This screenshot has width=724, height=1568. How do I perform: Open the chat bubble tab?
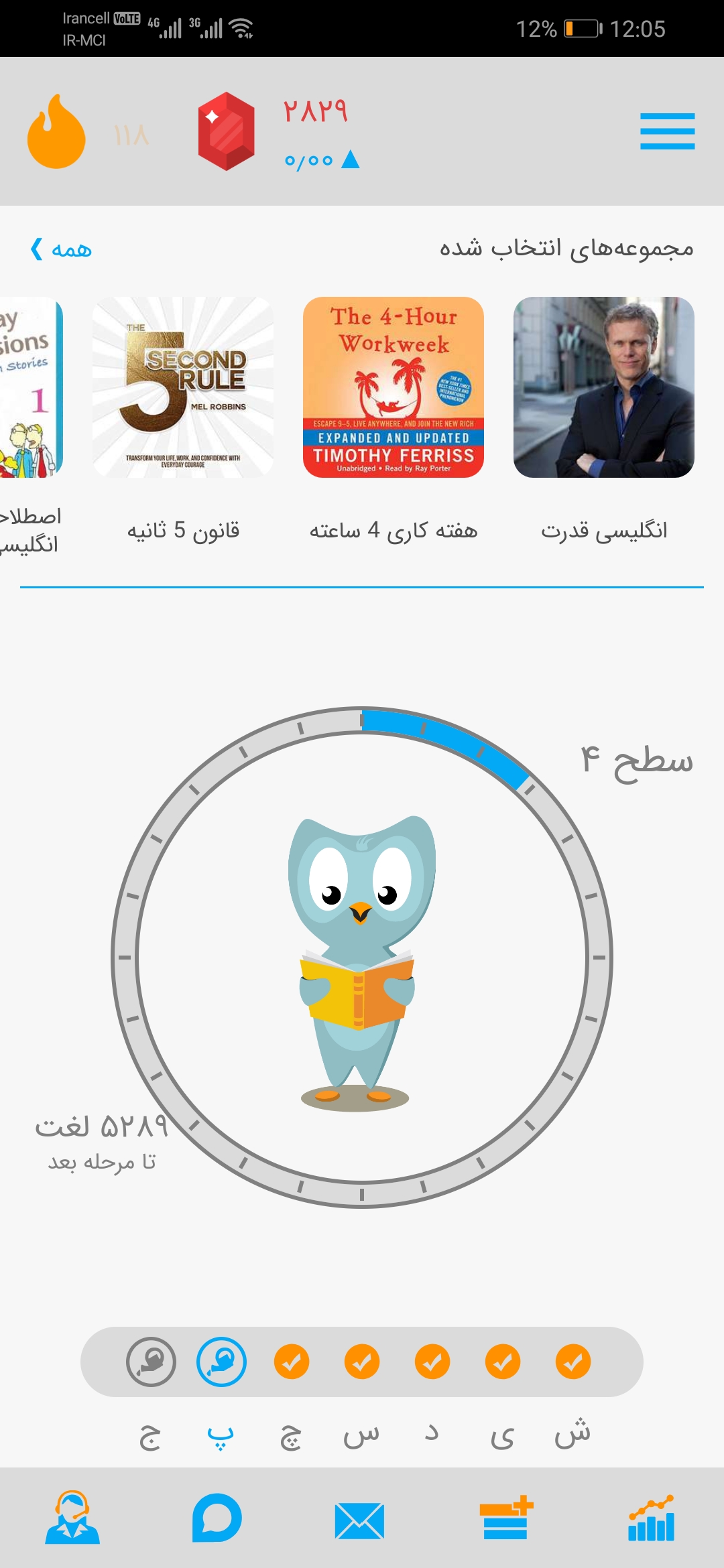coord(217,1518)
